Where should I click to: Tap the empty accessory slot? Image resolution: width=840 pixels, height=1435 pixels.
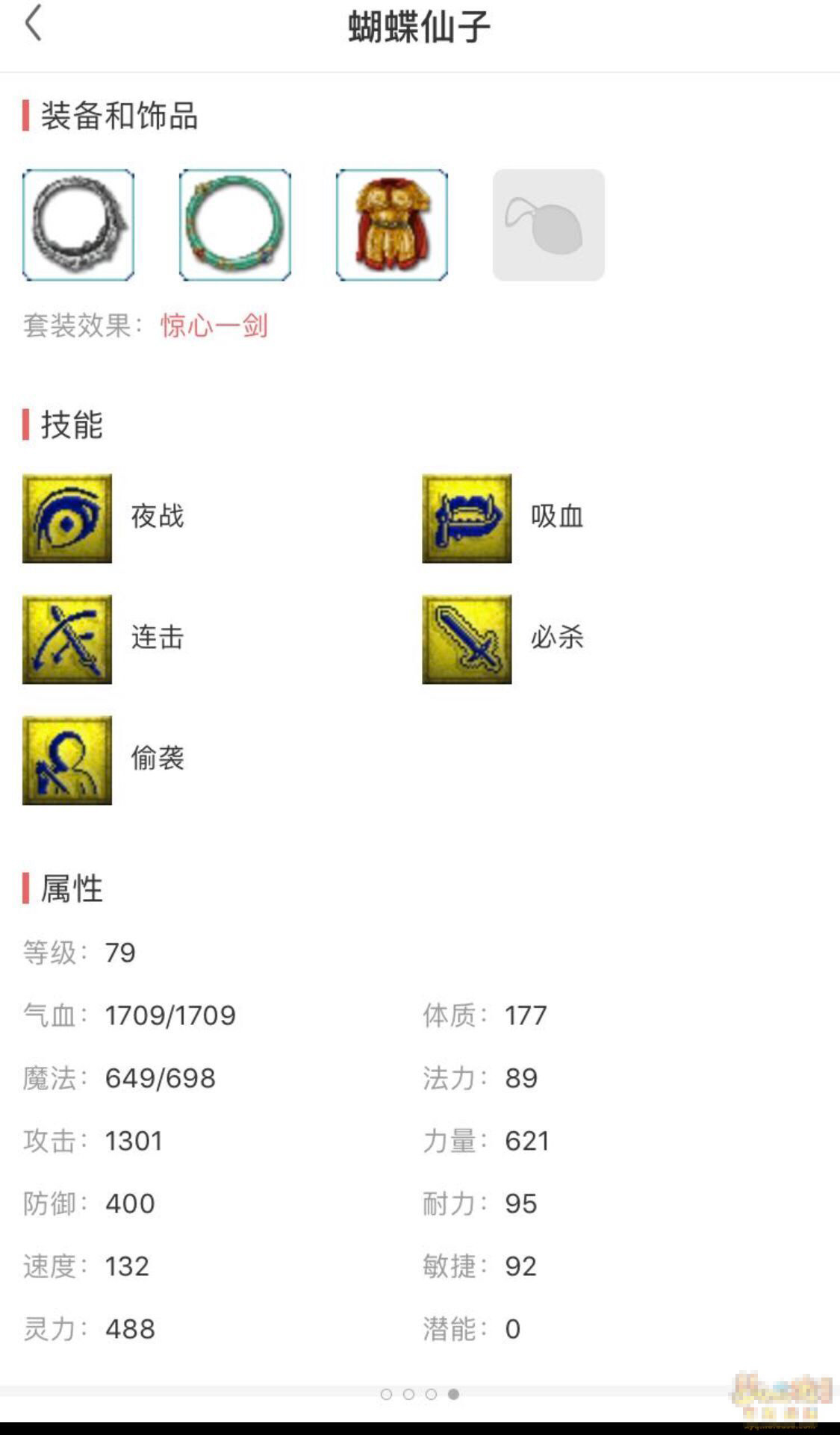[549, 225]
